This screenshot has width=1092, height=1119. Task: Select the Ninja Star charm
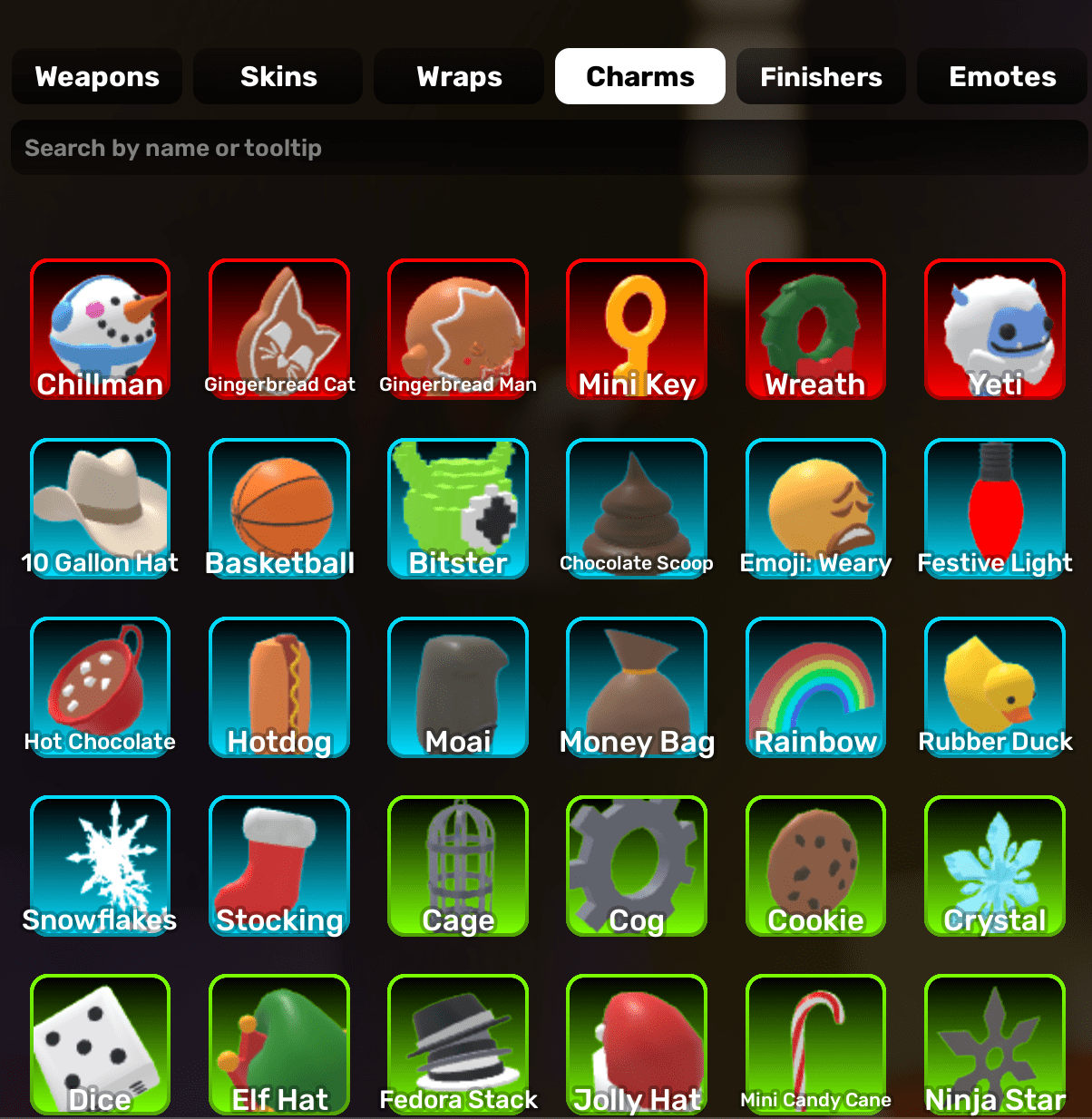click(x=995, y=1044)
